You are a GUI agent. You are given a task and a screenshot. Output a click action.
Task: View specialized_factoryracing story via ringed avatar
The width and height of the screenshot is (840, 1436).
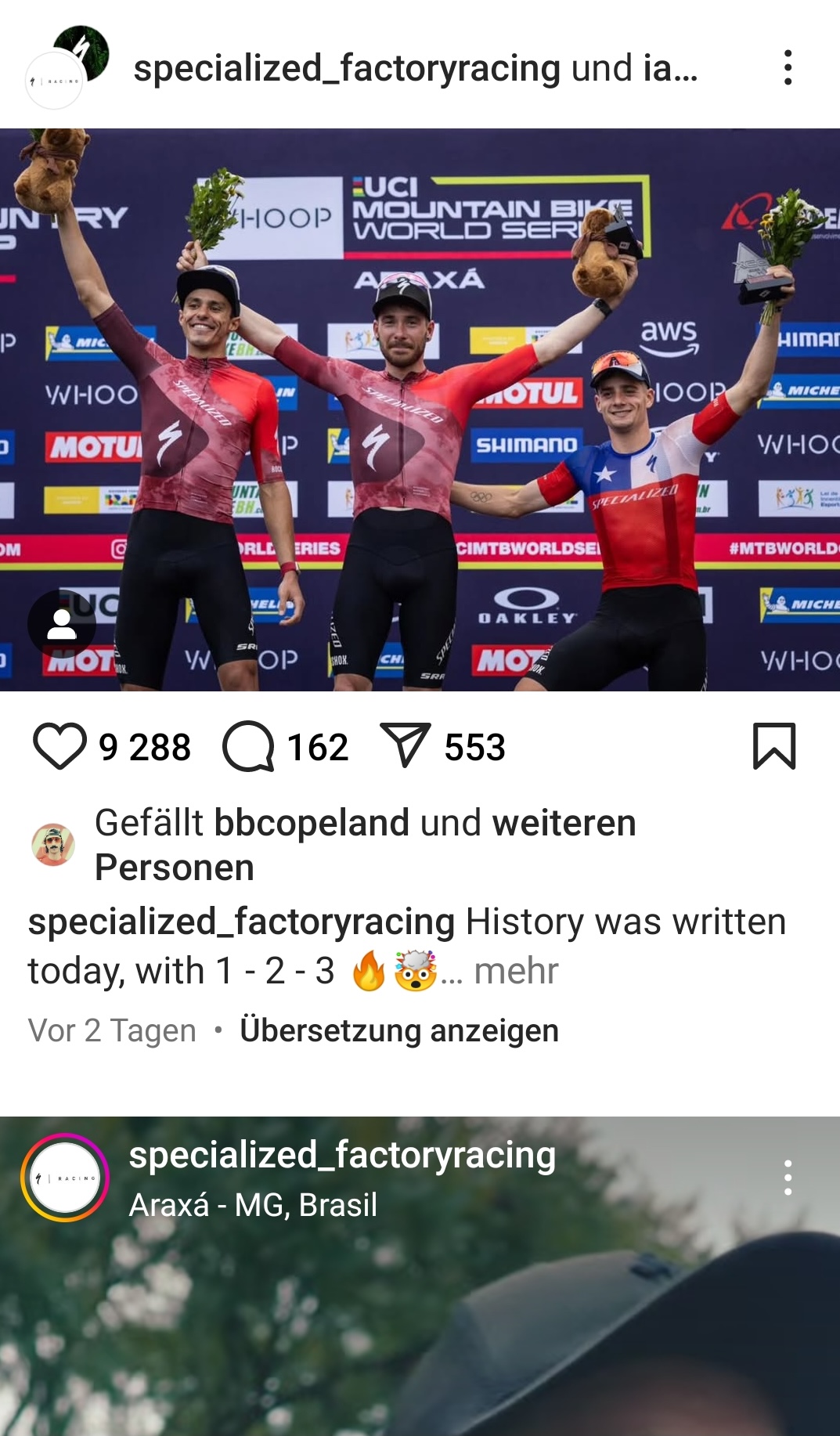tap(65, 1178)
